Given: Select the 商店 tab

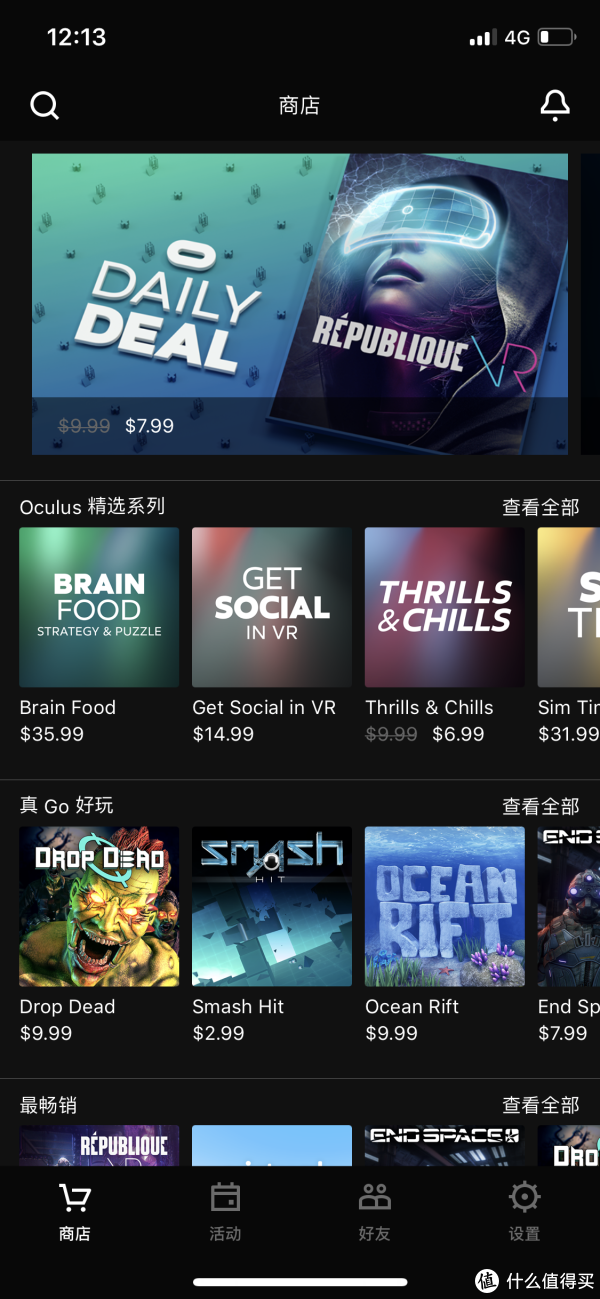Looking at the screenshot, I should [x=75, y=1211].
